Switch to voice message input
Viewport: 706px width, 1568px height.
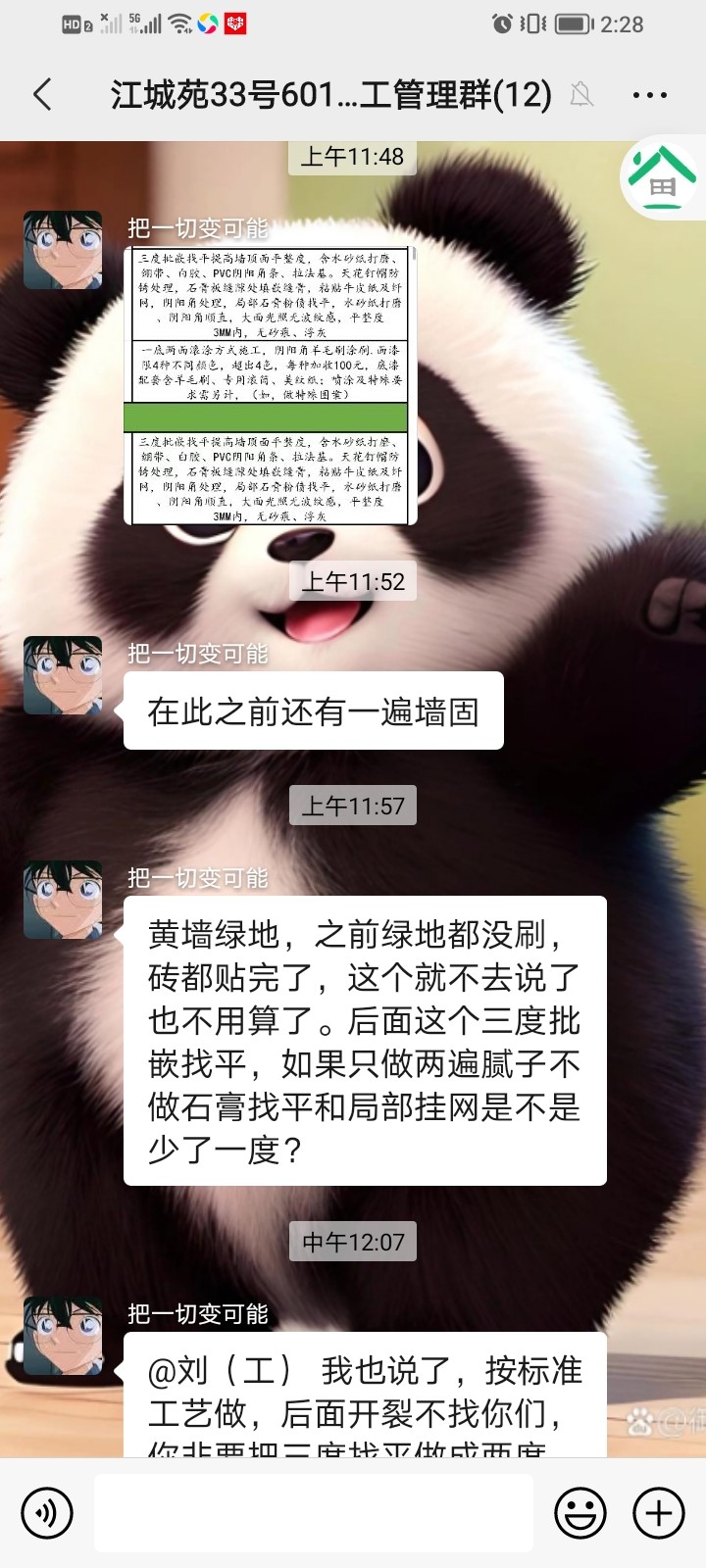[46, 1513]
